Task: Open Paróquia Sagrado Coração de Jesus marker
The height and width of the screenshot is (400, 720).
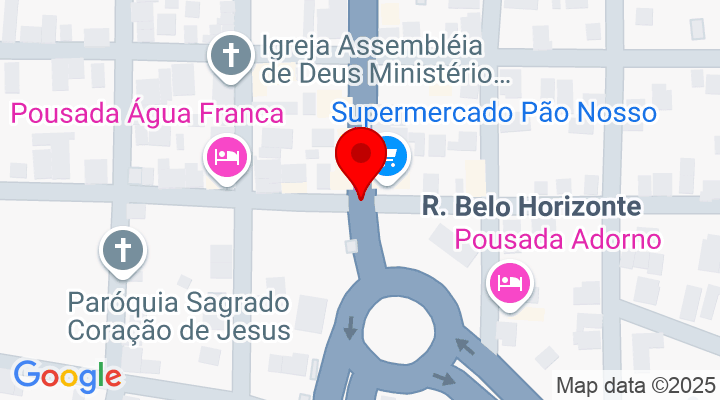Action: [124, 250]
